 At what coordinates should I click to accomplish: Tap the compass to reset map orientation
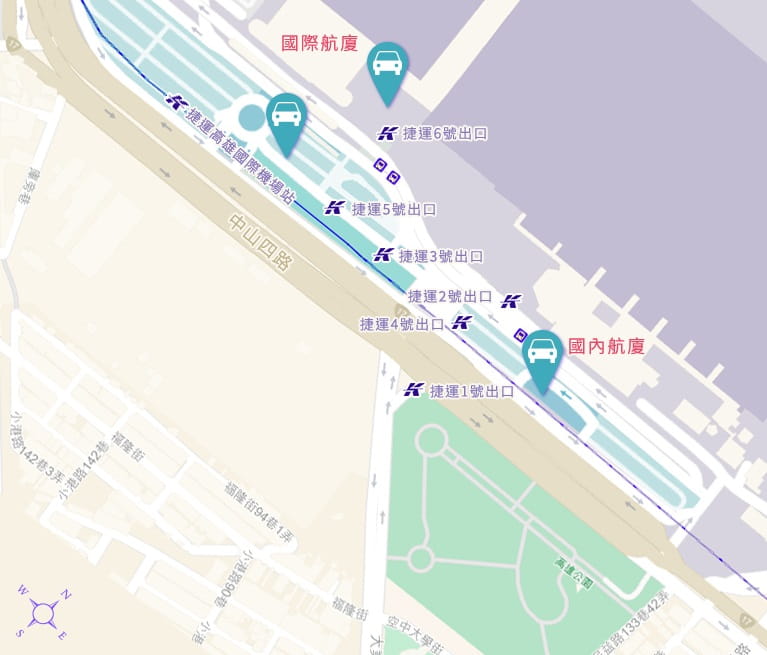[x=44, y=611]
